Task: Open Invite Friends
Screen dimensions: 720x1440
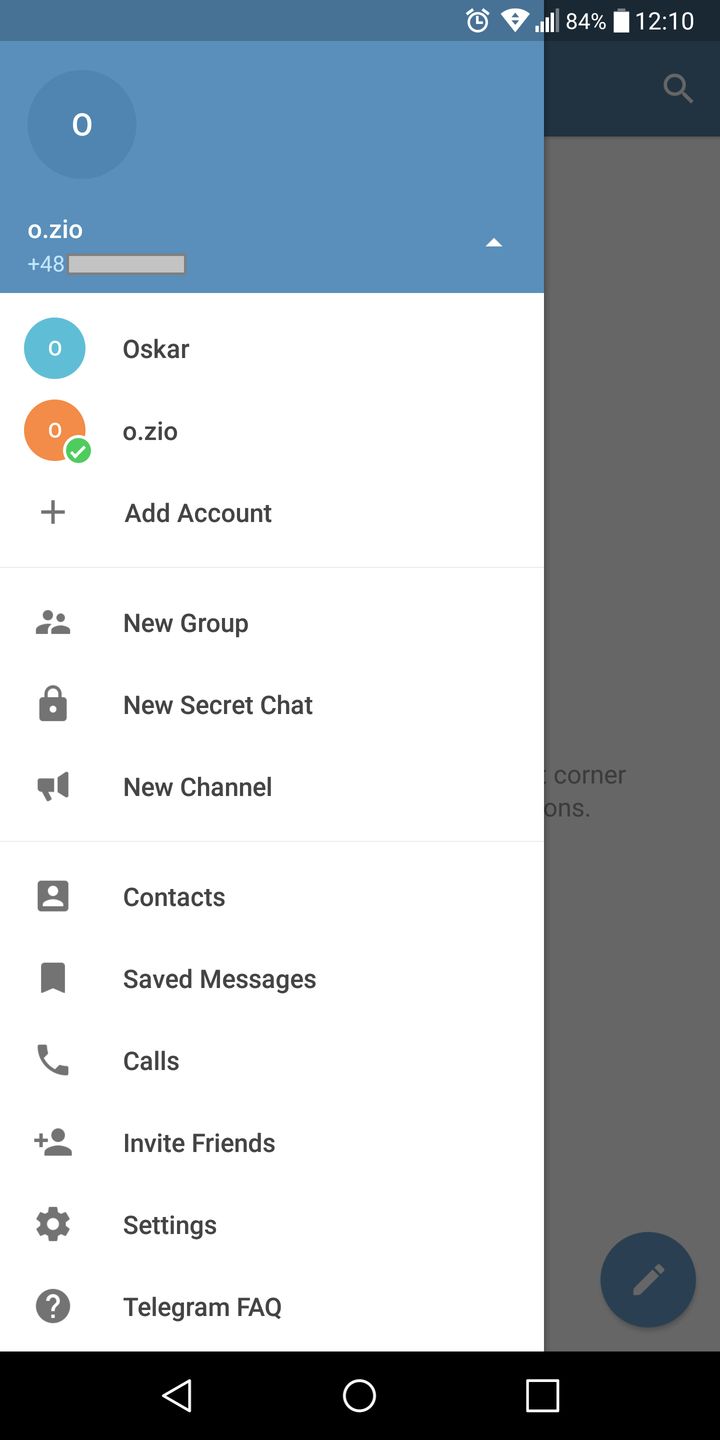Action: tap(198, 1143)
